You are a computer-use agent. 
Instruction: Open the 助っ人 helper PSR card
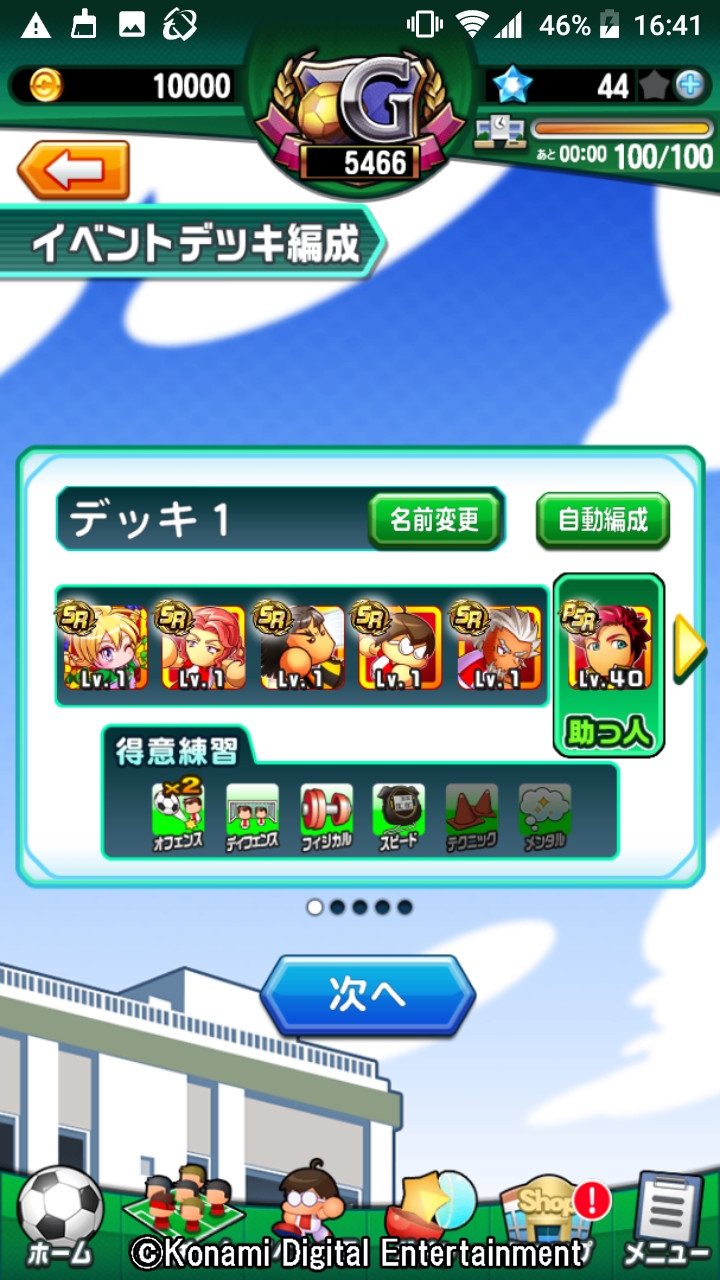coord(608,664)
